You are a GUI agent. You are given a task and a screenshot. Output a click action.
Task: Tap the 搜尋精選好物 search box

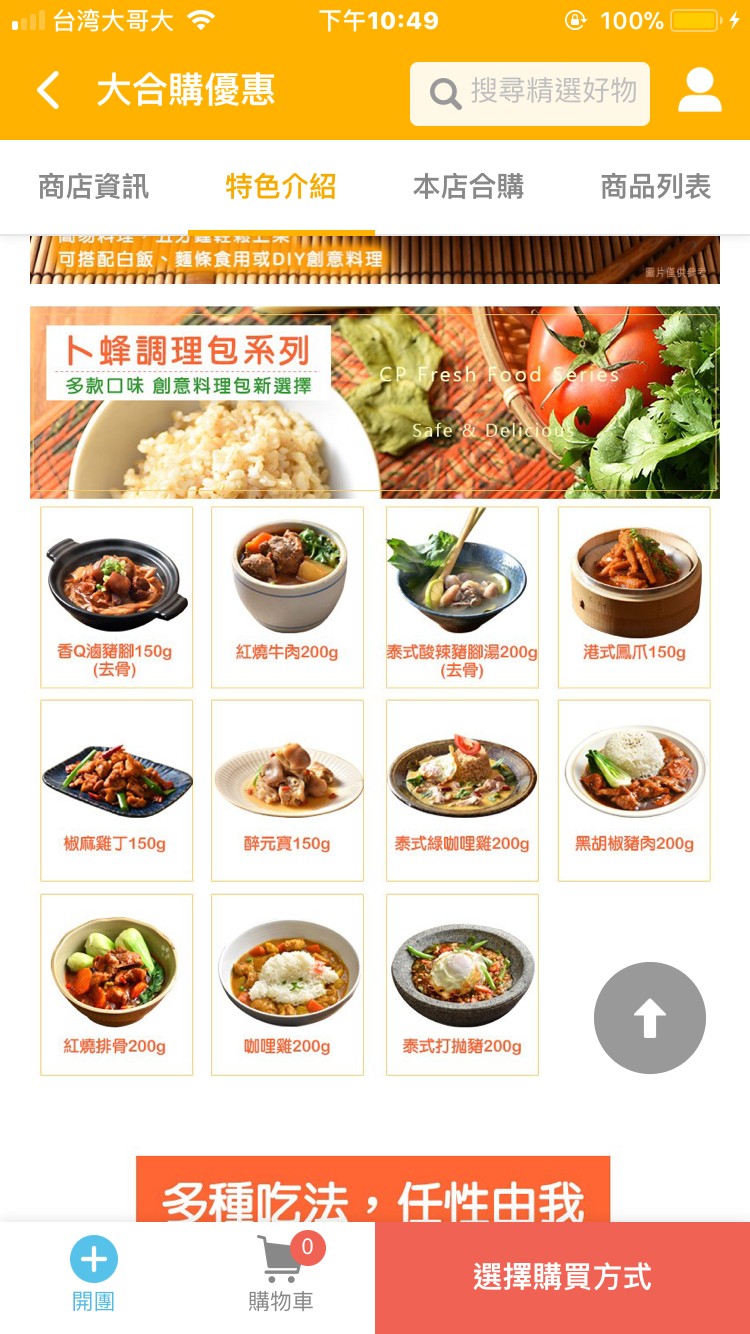(530, 93)
